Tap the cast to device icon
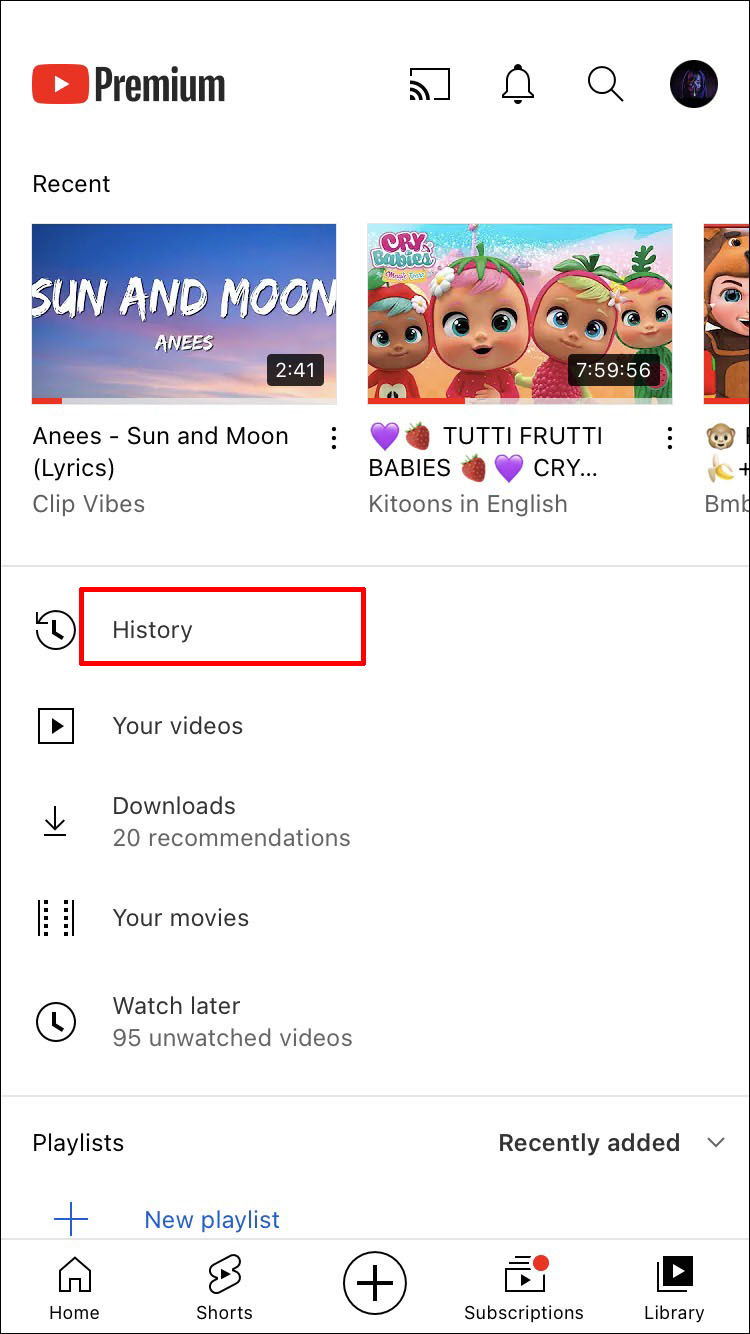Viewport: 750px width, 1334px height. (430, 85)
